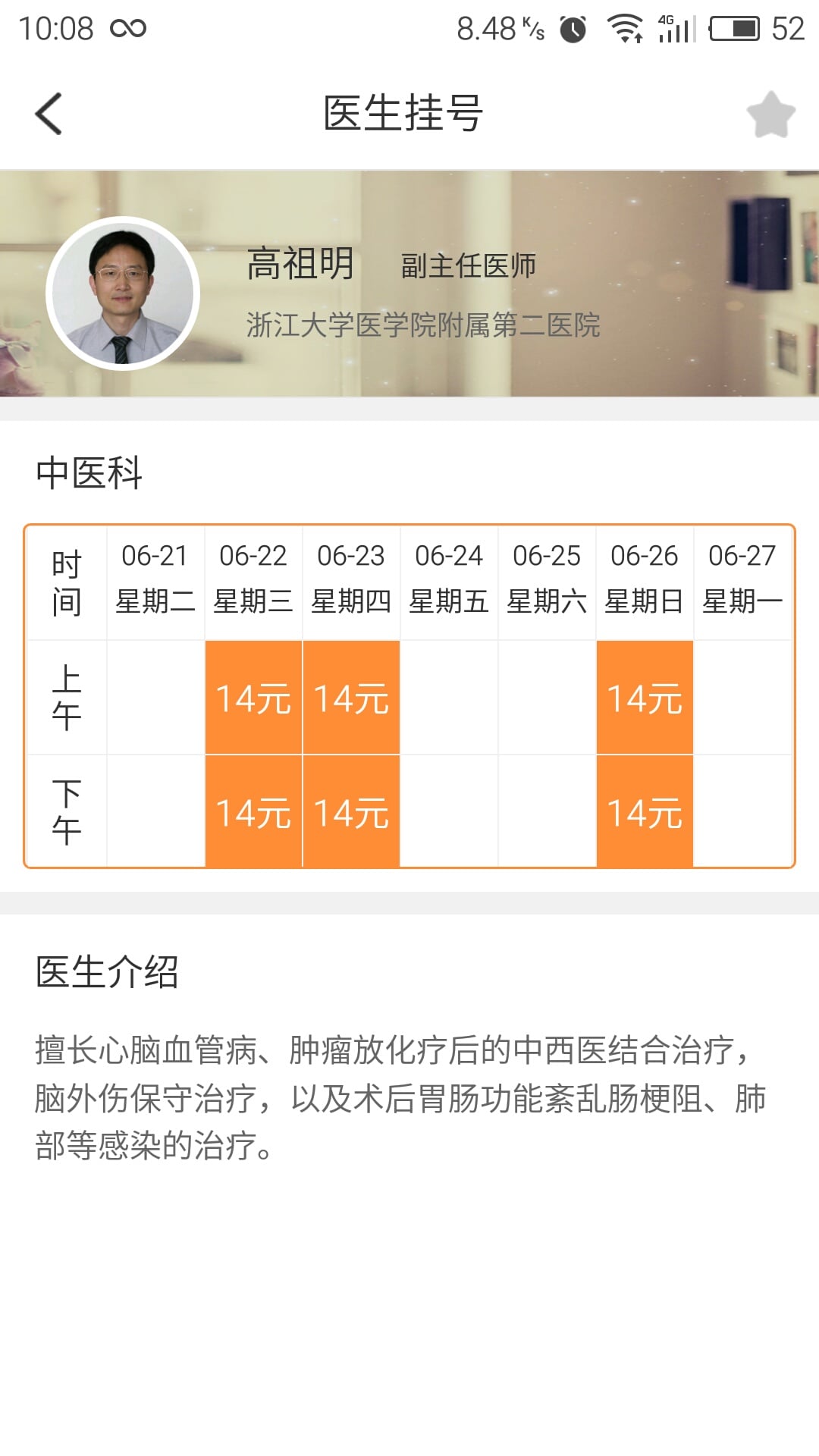Reserve the 06-26 afternoon 14元 slot
This screenshot has height=1456, width=819.
[x=645, y=811]
